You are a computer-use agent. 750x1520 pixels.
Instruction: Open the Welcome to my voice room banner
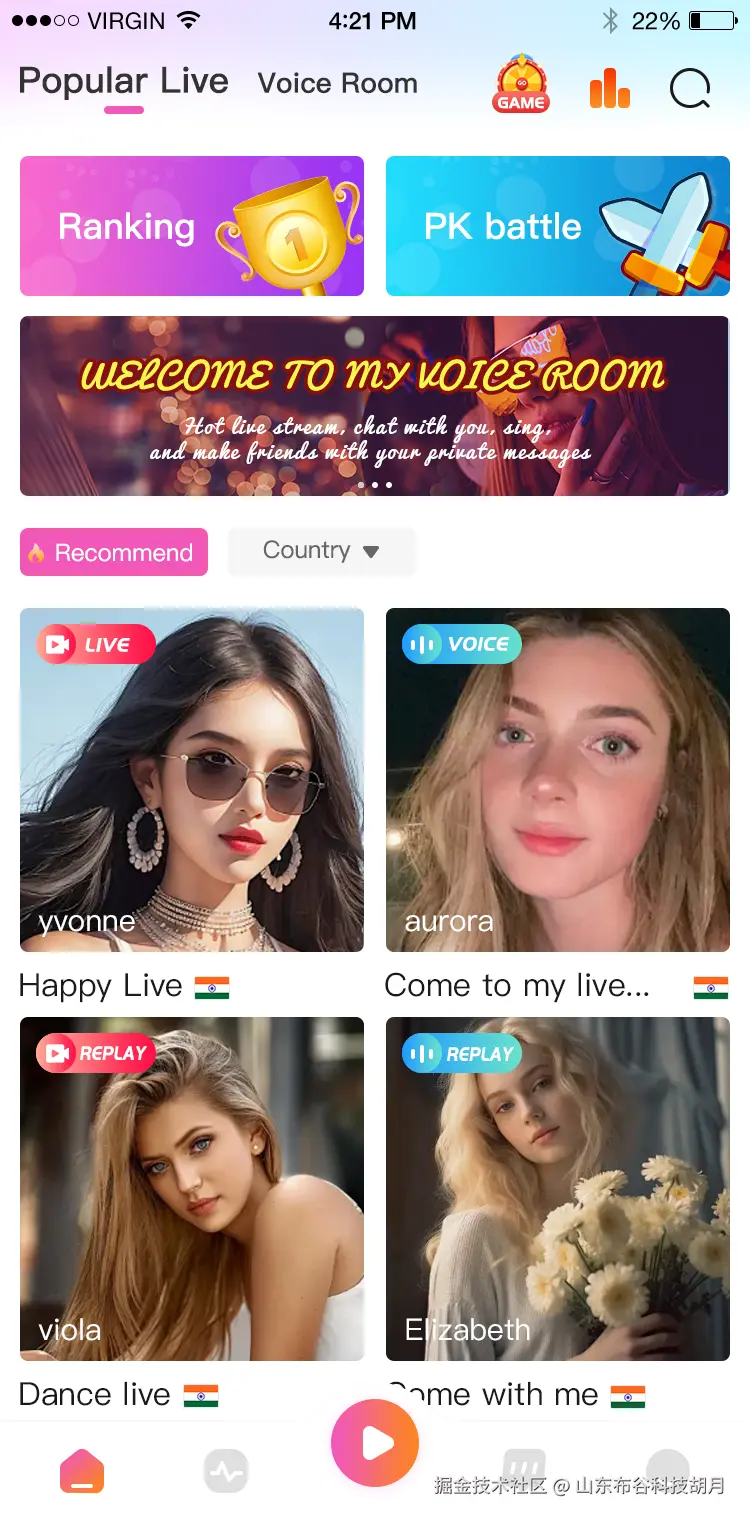[x=374, y=405]
